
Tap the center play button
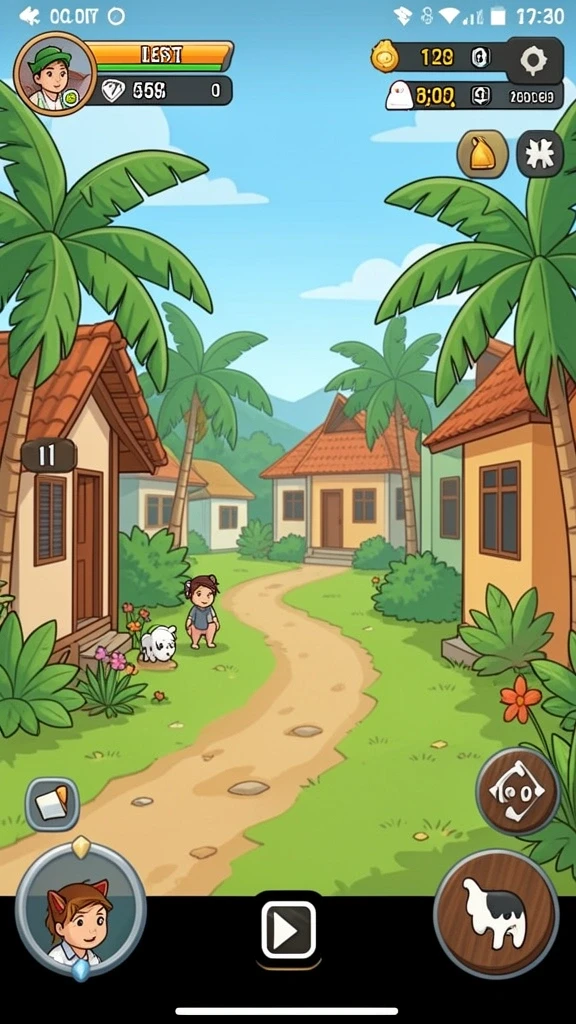click(289, 930)
